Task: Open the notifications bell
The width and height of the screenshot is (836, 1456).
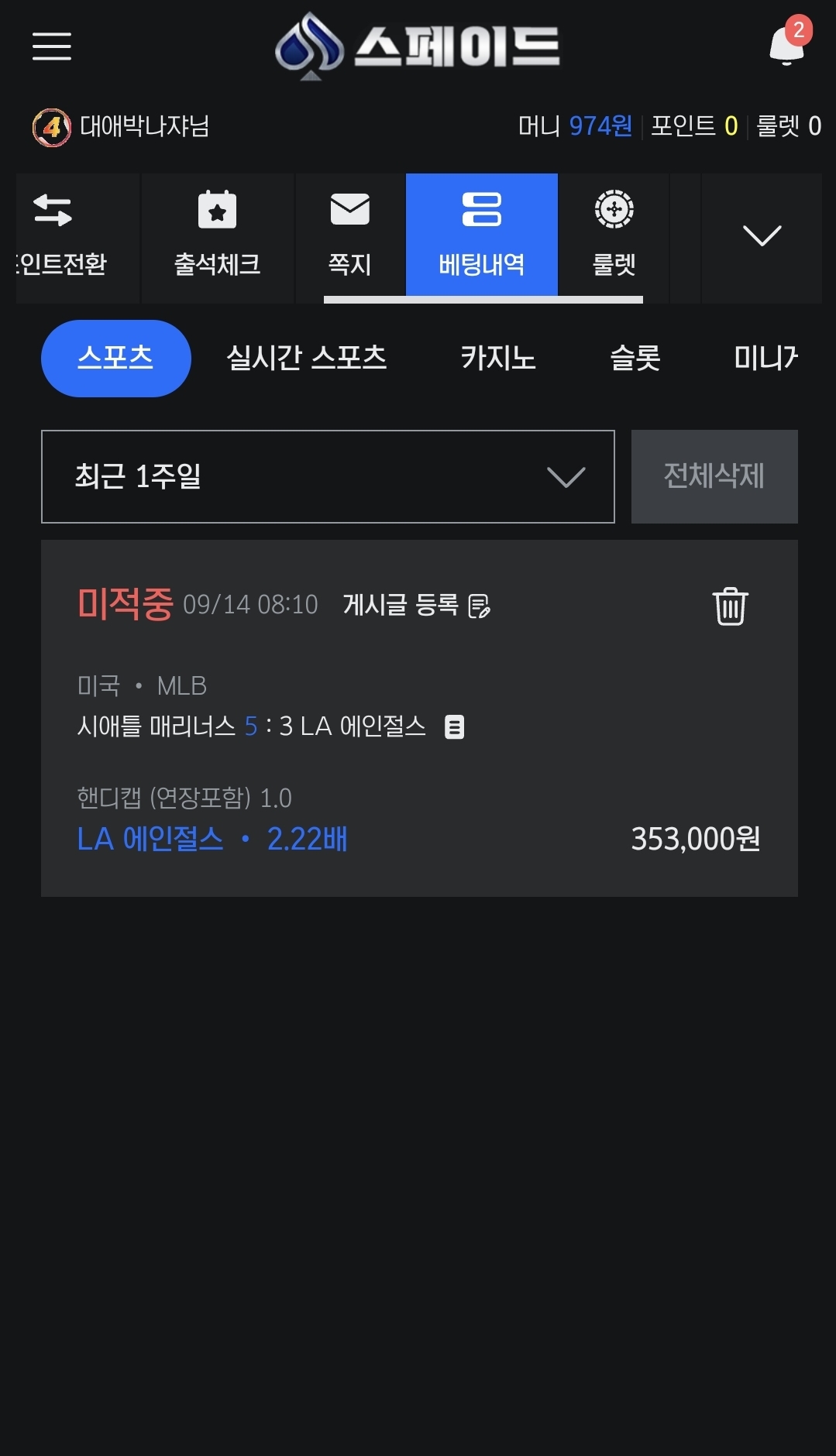Action: coord(787,43)
